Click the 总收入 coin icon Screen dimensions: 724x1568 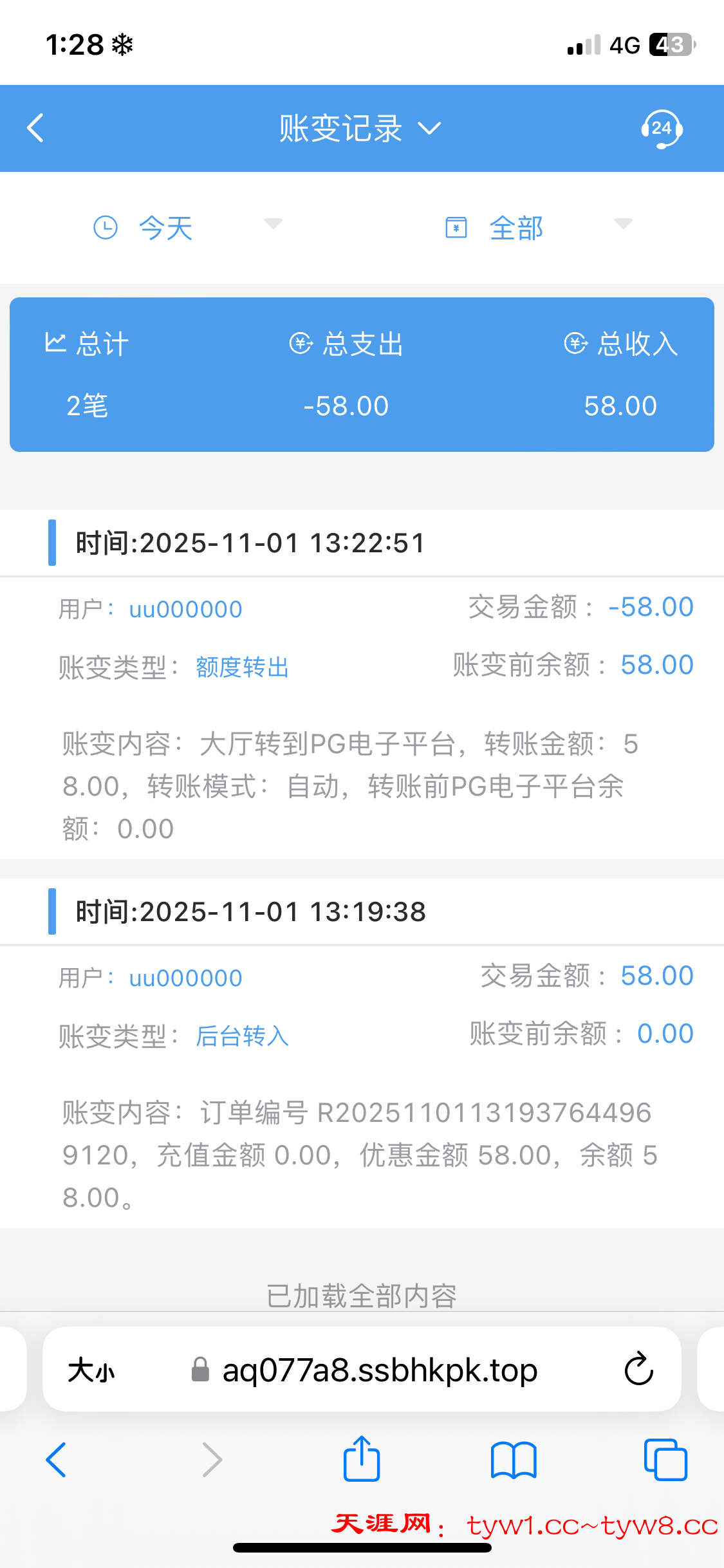tap(575, 343)
